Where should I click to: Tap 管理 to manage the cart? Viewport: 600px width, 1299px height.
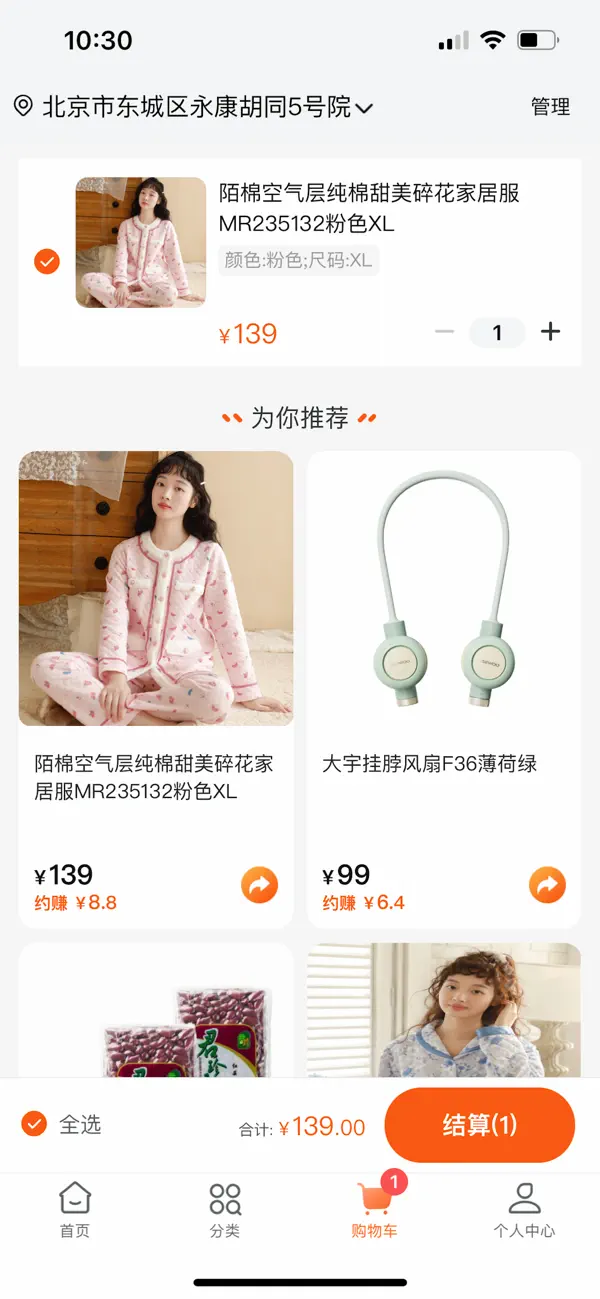(x=550, y=107)
